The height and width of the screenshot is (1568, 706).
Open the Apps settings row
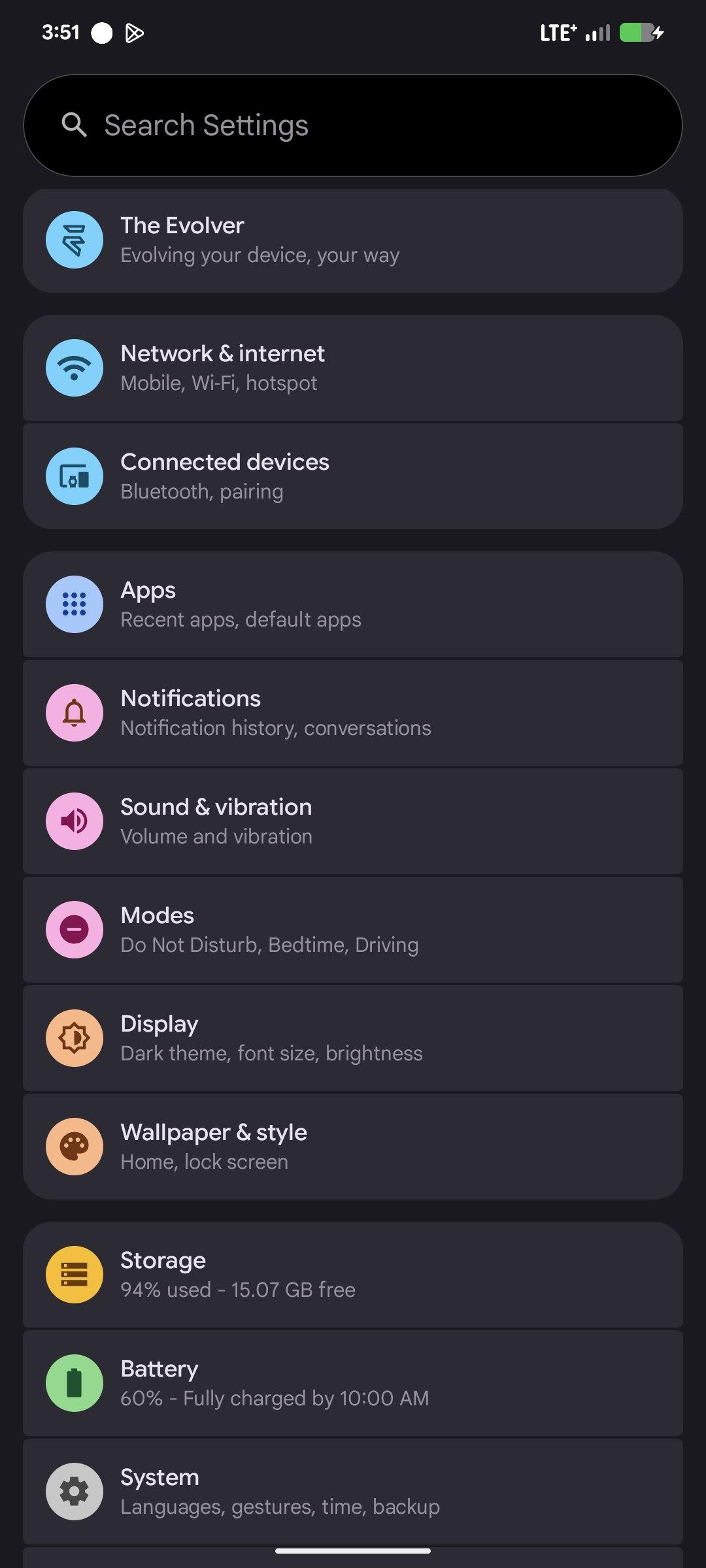coord(353,604)
